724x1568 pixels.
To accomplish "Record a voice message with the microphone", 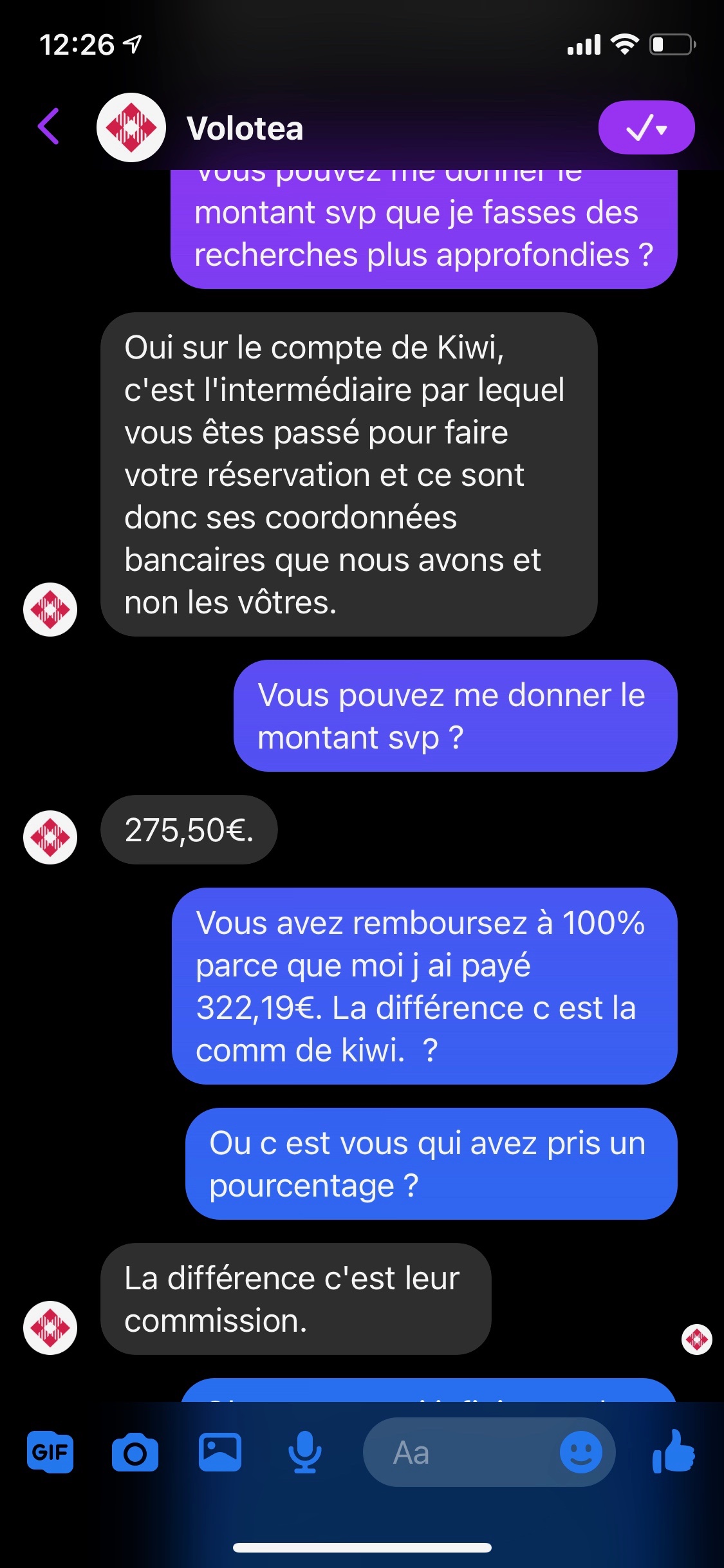I will pyautogui.click(x=304, y=1453).
